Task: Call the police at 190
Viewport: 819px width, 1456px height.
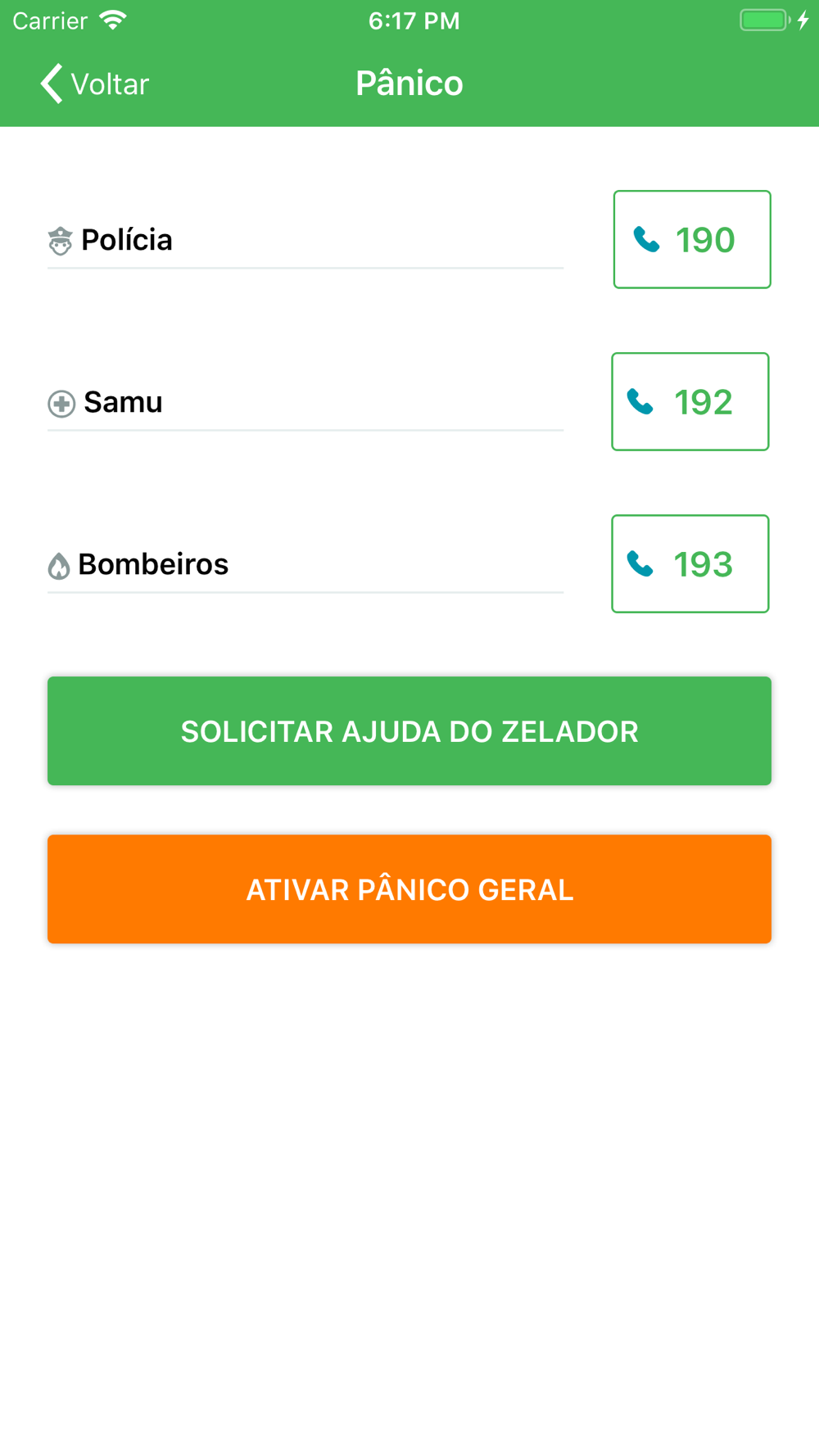Action: [x=692, y=239]
